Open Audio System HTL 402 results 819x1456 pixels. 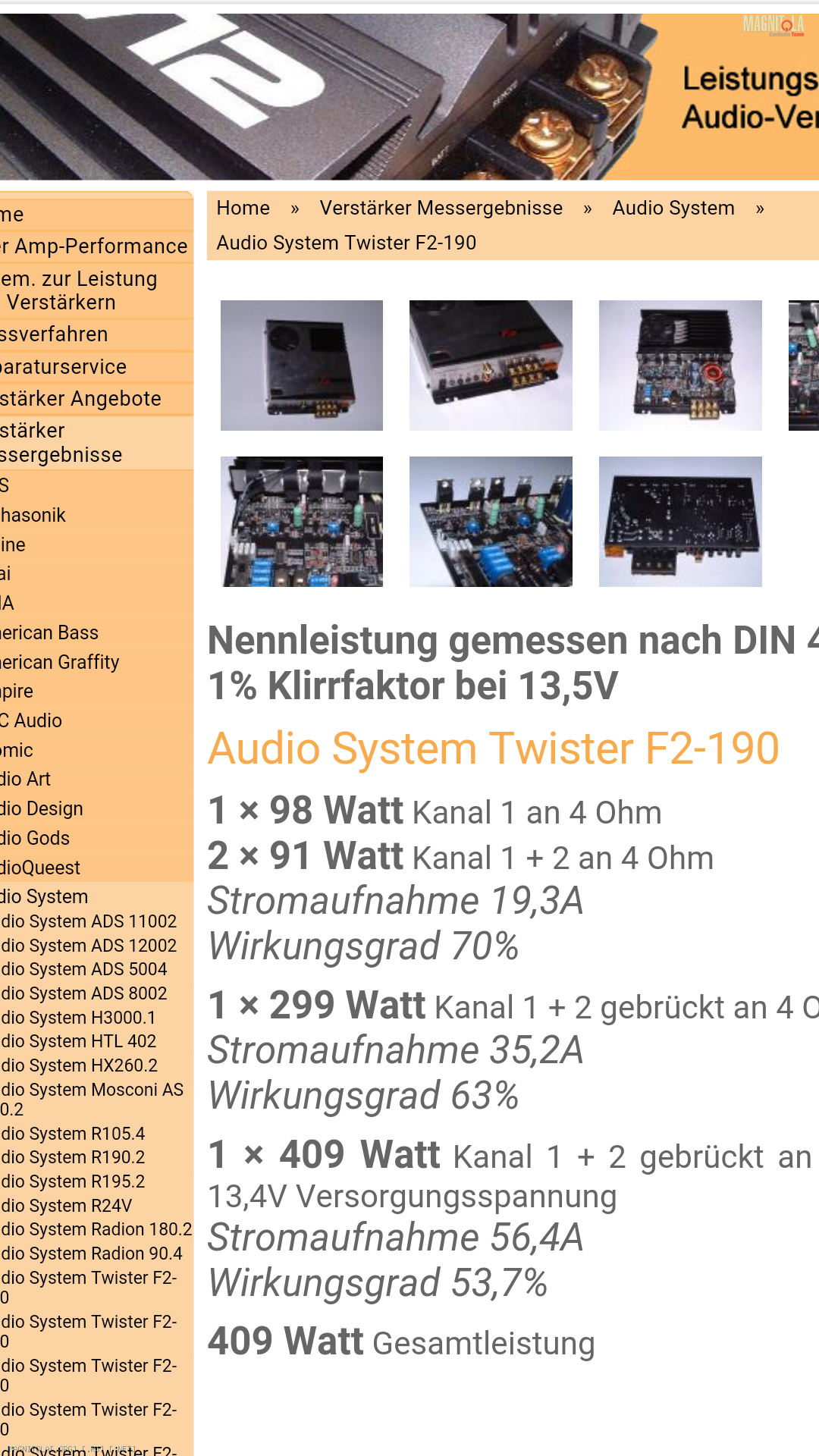pyautogui.click(x=79, y=1041)
